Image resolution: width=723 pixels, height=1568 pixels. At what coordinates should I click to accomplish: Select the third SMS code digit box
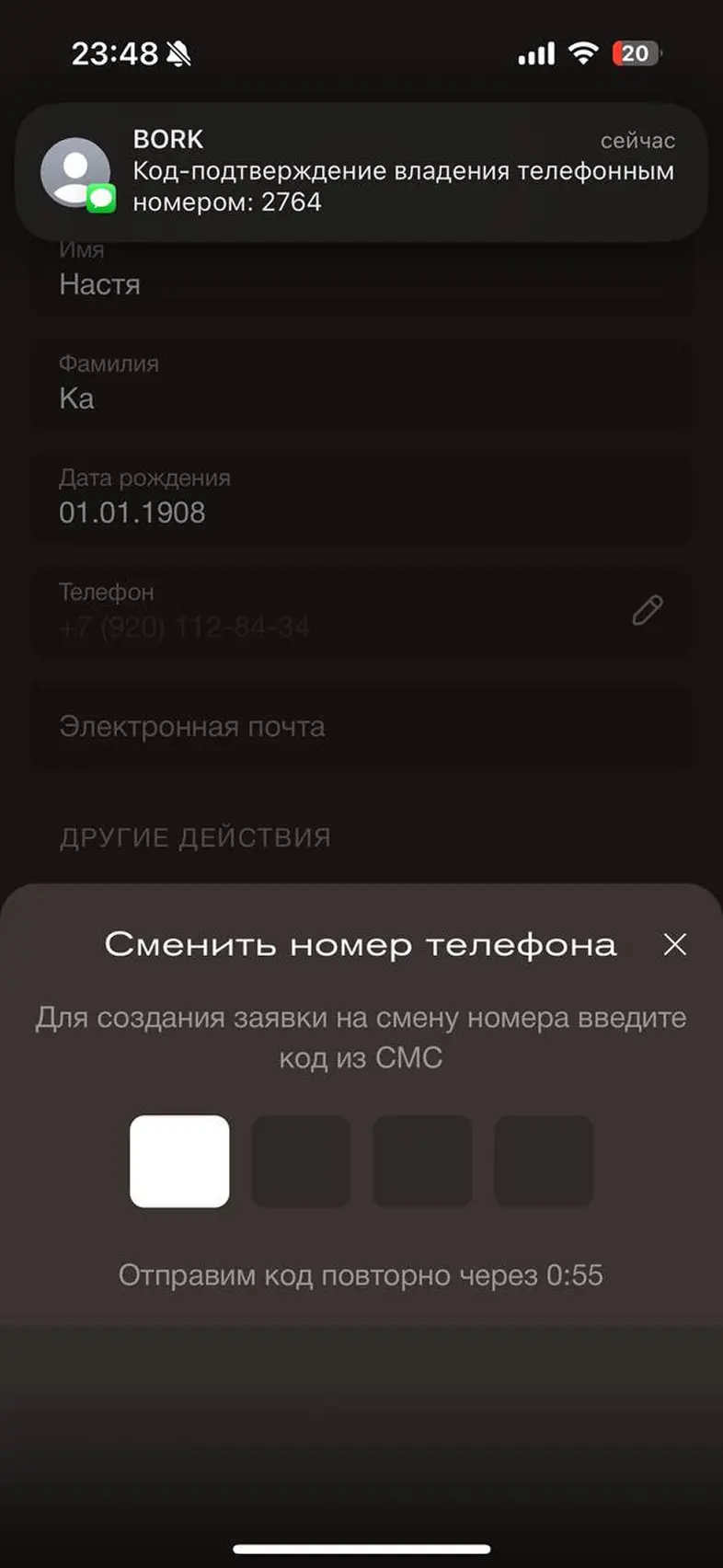tap(422, 1161)
